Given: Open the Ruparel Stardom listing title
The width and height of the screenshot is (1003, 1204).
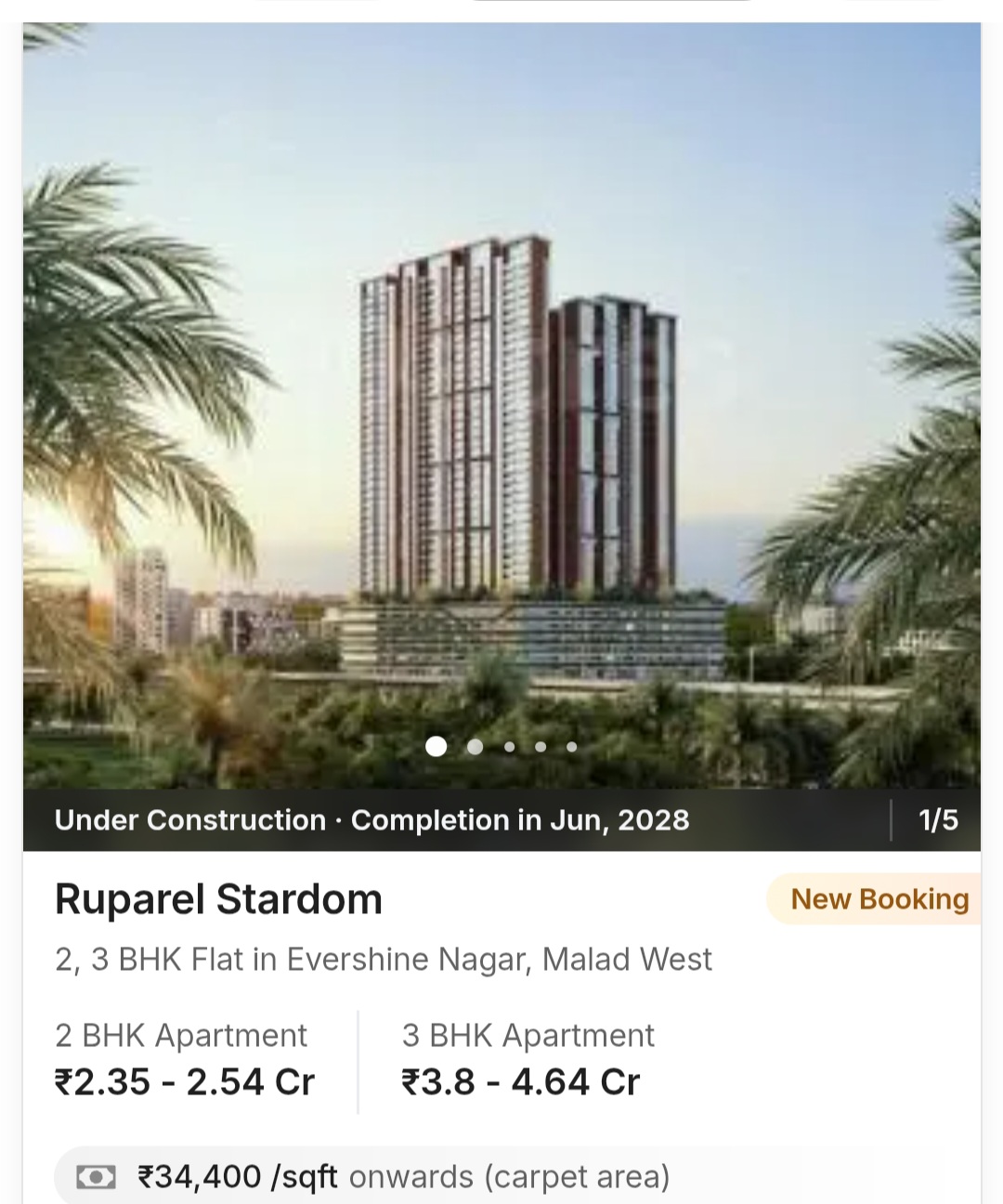Looking at the screenshot, I should click(x=219, y=899).
